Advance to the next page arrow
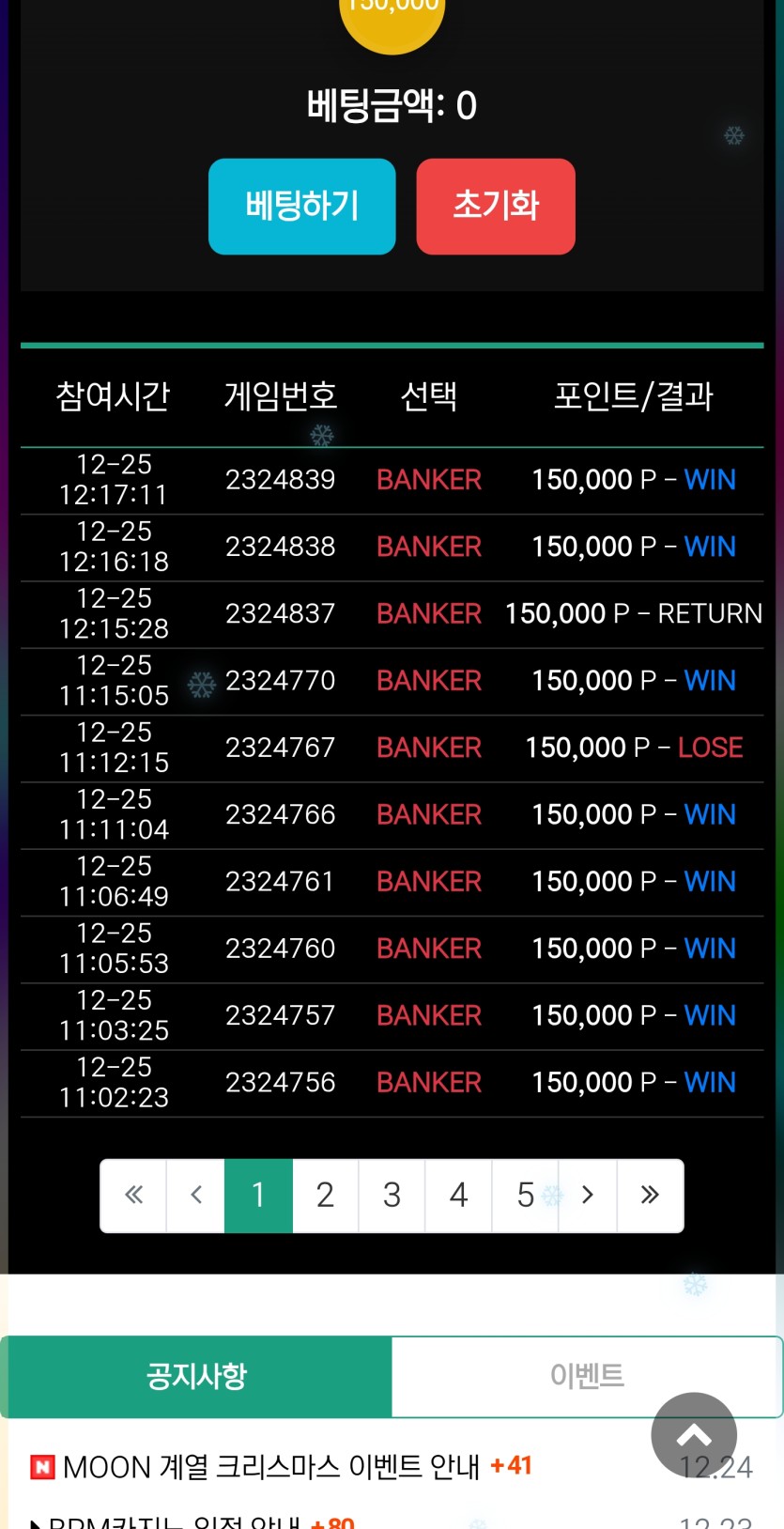The image size is (784, 1529). click(x=588, y=1196)
